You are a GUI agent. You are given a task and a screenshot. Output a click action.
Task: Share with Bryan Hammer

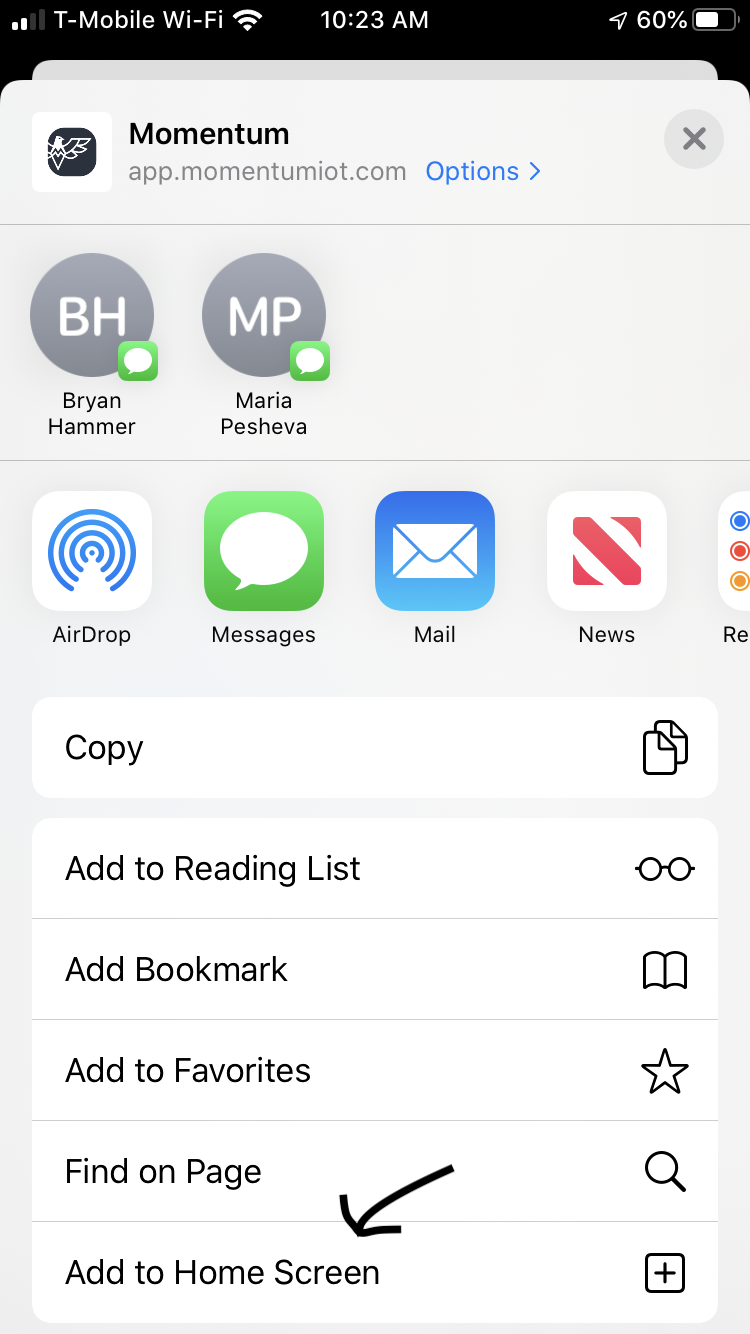pos(92,316)
